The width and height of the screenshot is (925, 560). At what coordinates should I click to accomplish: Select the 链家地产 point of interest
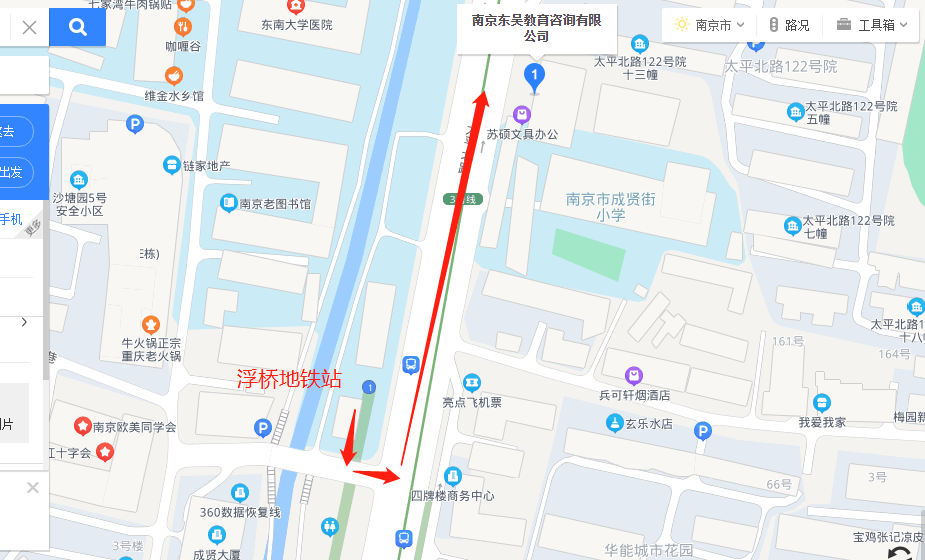(172, 165)
